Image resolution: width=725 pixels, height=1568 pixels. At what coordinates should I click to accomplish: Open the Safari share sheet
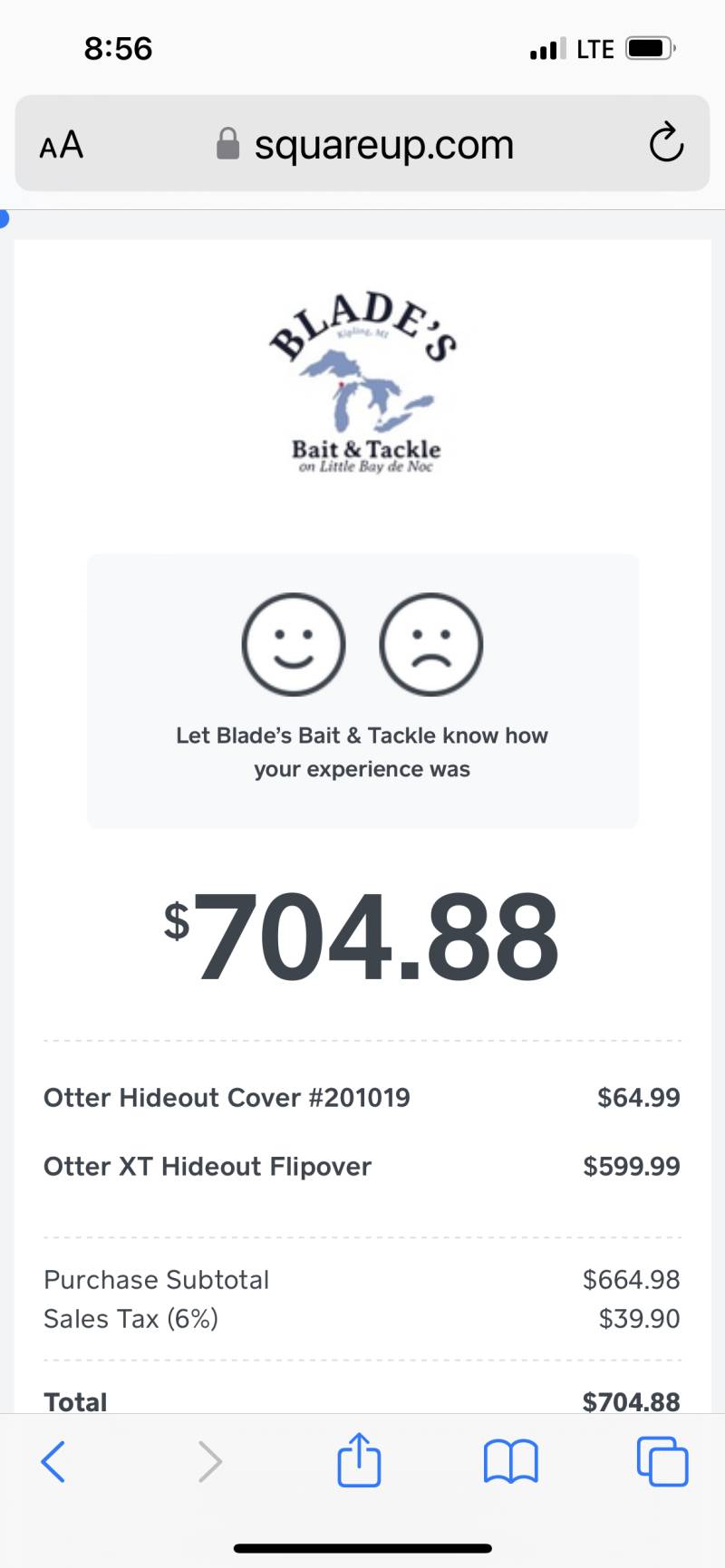(x=360, y=1458)
